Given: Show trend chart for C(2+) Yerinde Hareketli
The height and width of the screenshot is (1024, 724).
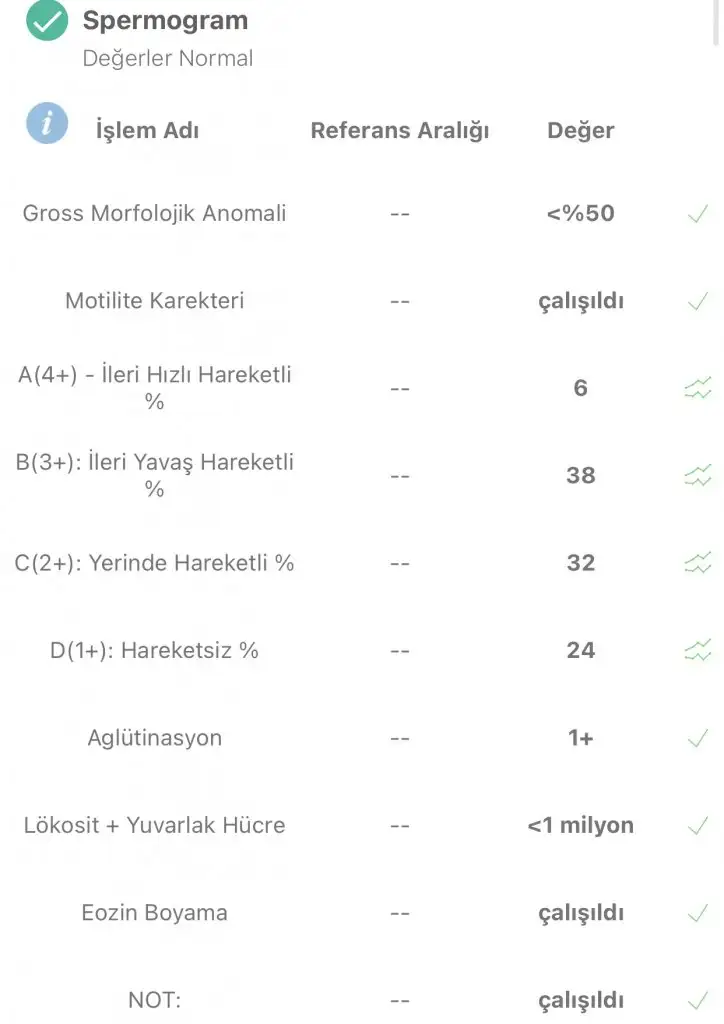Looking at the screenshot, I should pyautogui.click(x=697, y=563).
